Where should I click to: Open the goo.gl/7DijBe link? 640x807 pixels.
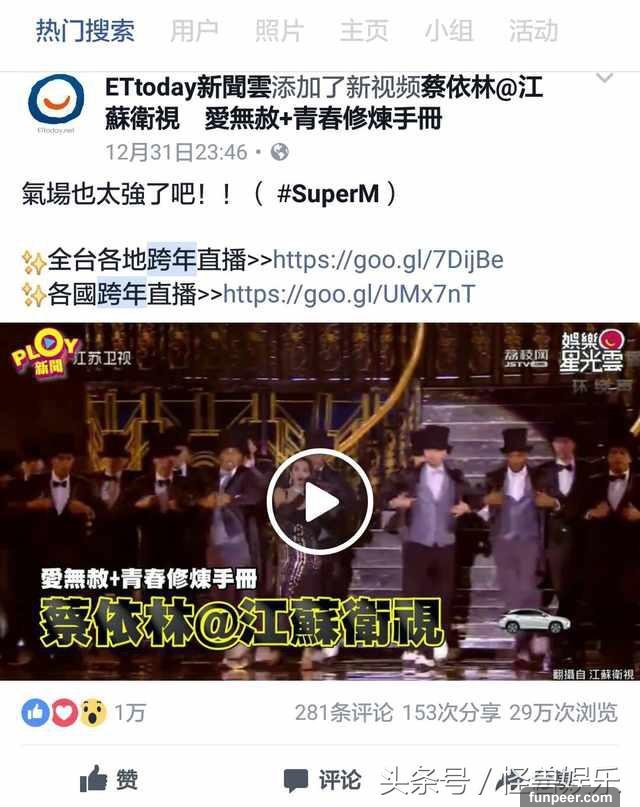click(388, 261)
